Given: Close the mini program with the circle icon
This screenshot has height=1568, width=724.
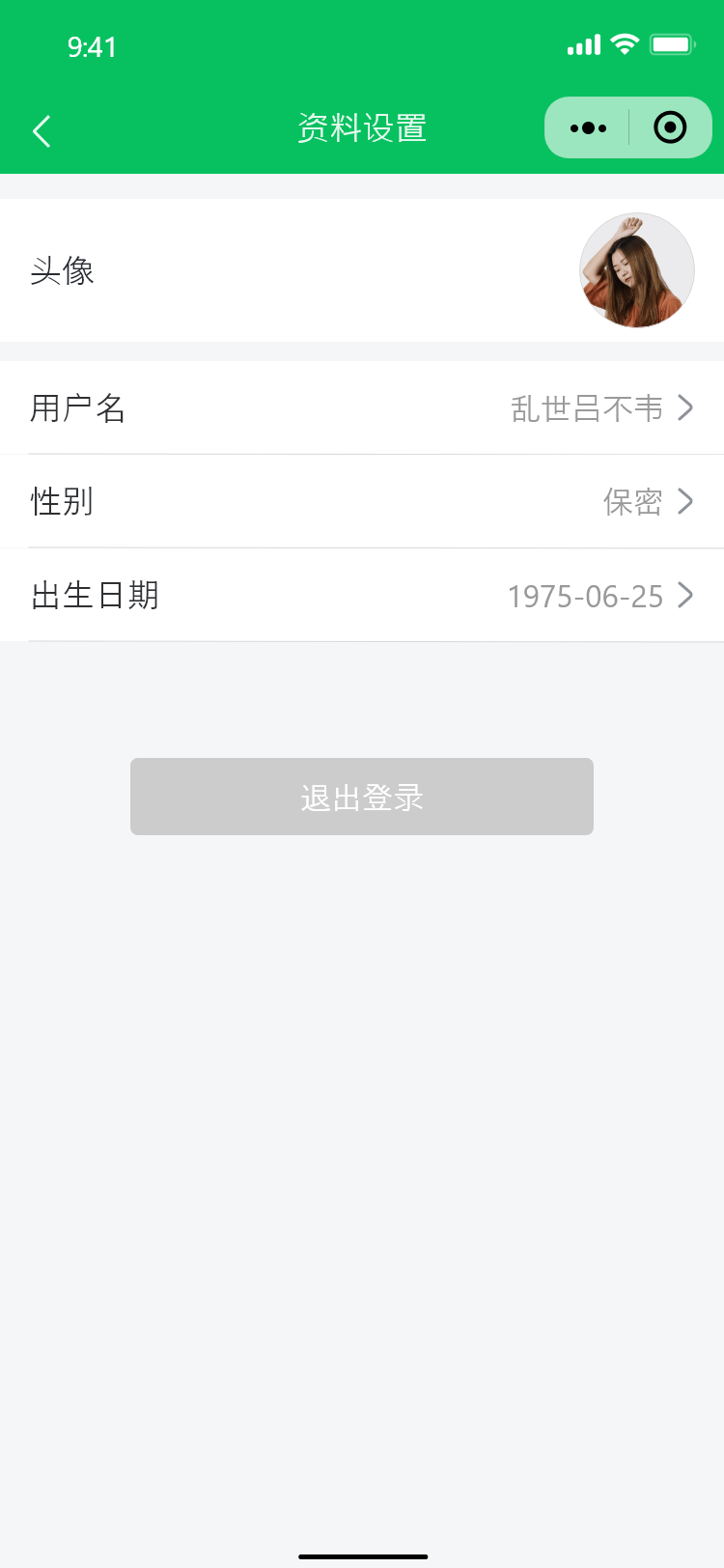Looking at the screenshot, I should tap(670, 127).
